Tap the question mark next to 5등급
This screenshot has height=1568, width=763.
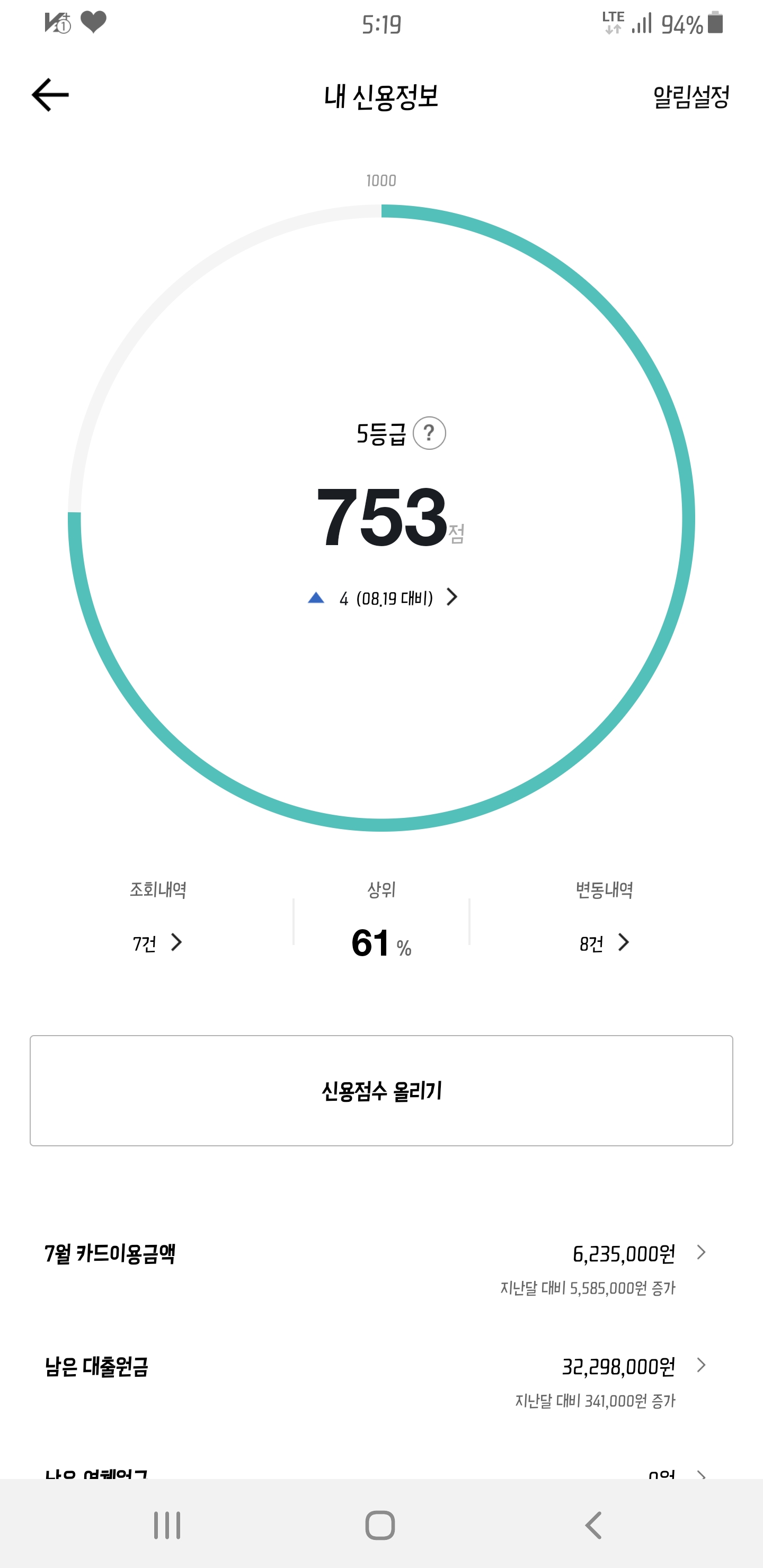click(429, 433)
